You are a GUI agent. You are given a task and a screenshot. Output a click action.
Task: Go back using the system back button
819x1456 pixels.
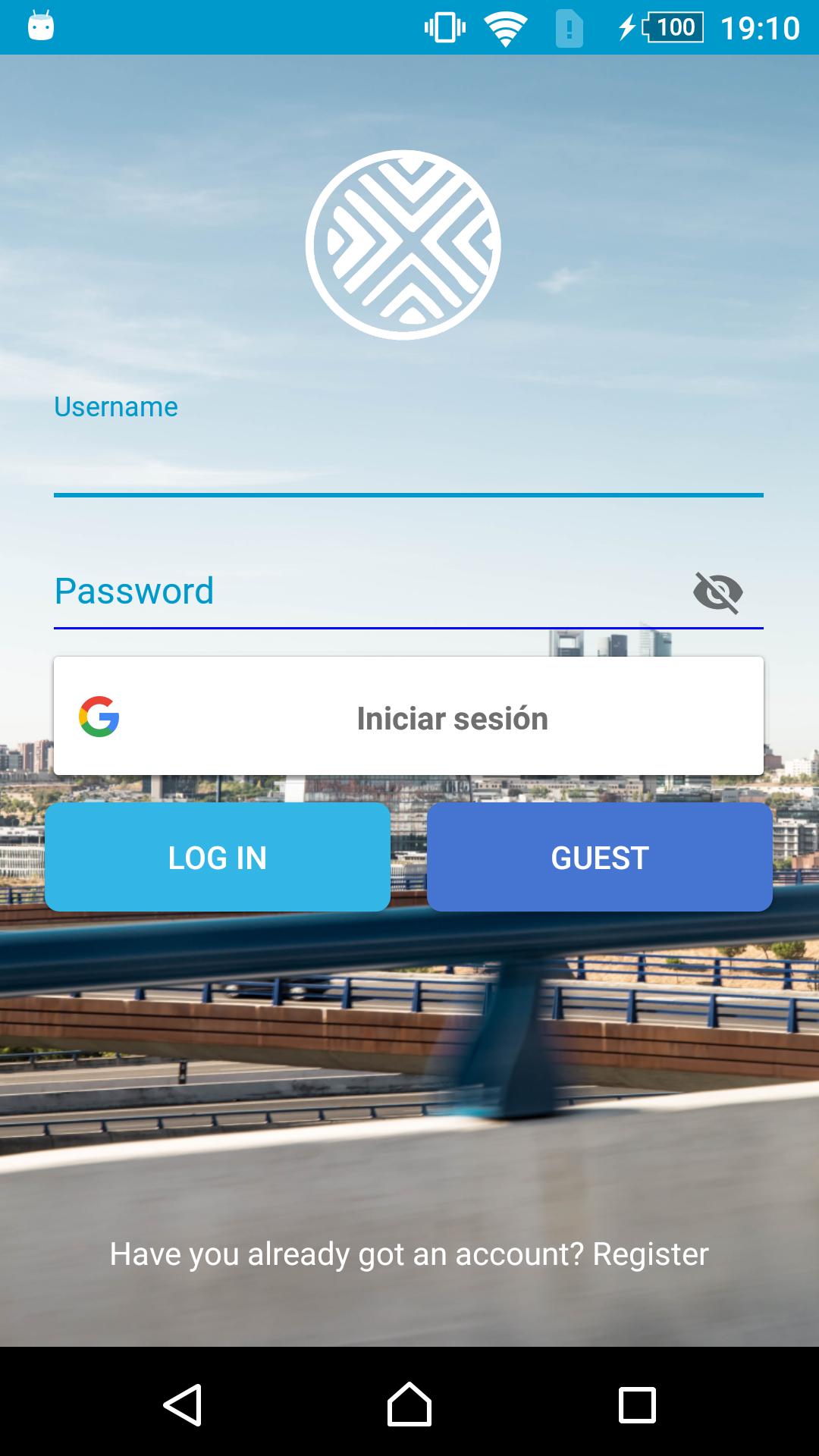183,1404
